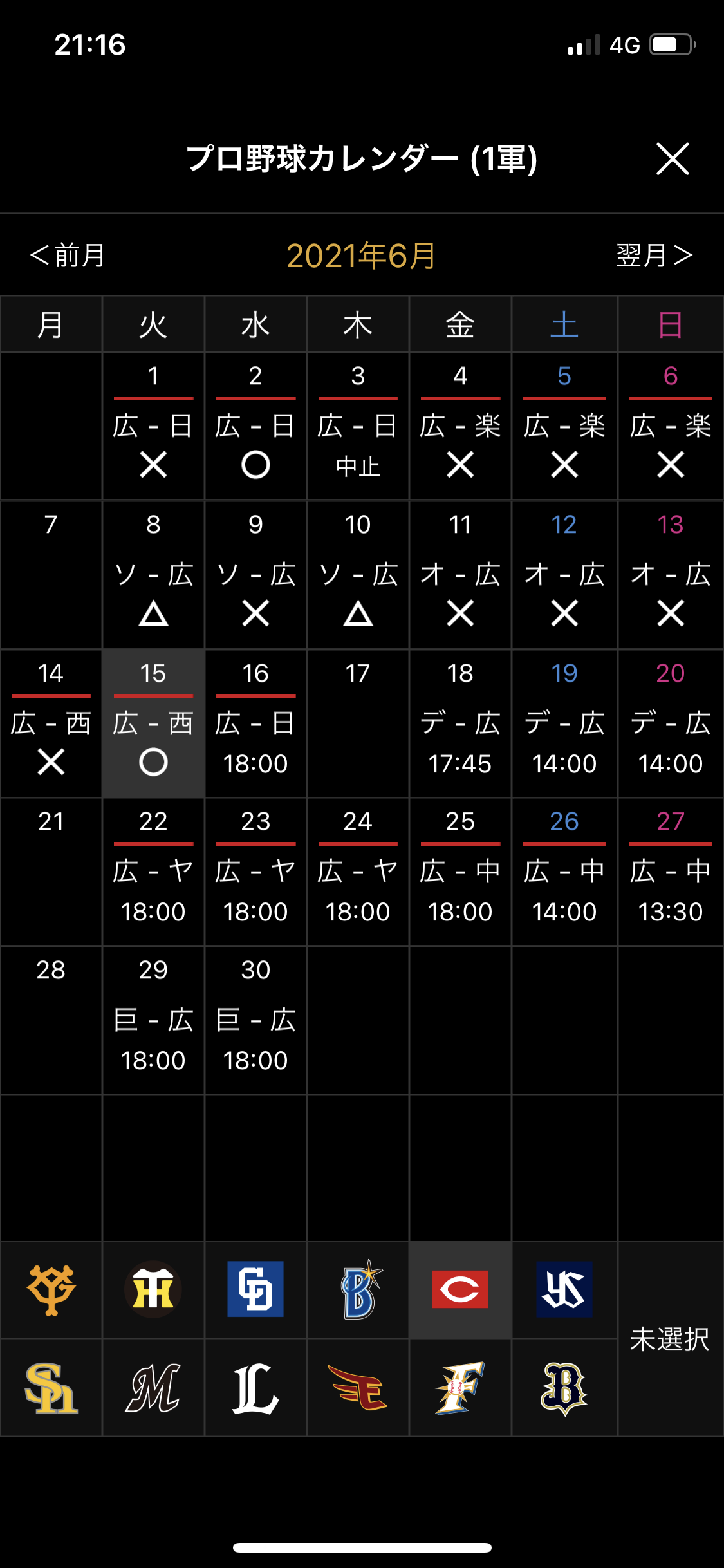Select the Lotte Marines team logo
The image size is (724, 1568).
click(x=153, y=1388)
